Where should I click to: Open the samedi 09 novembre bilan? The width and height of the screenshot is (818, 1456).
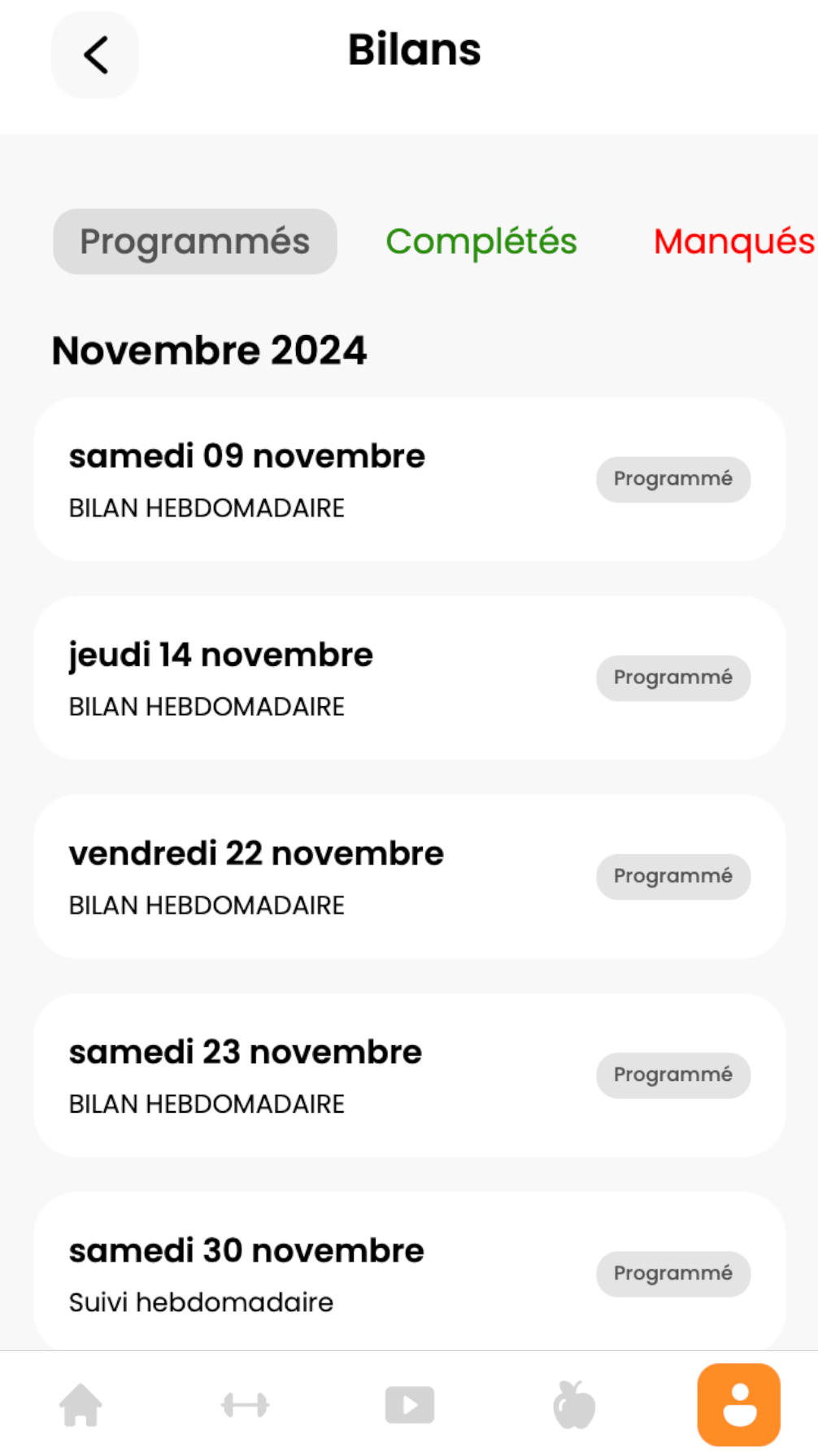click(x=409, y=479)
